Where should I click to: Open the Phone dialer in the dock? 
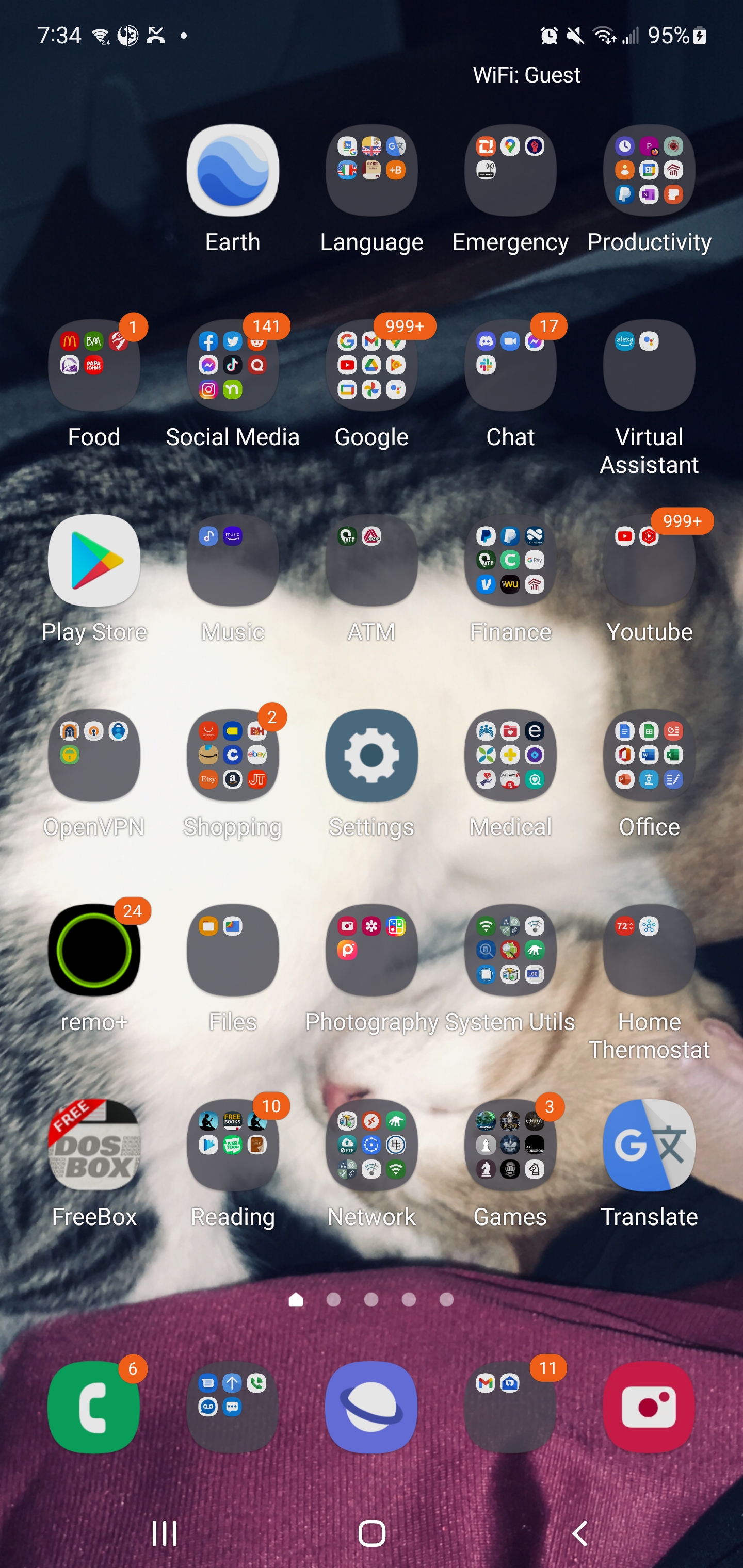coord(94,1407)
